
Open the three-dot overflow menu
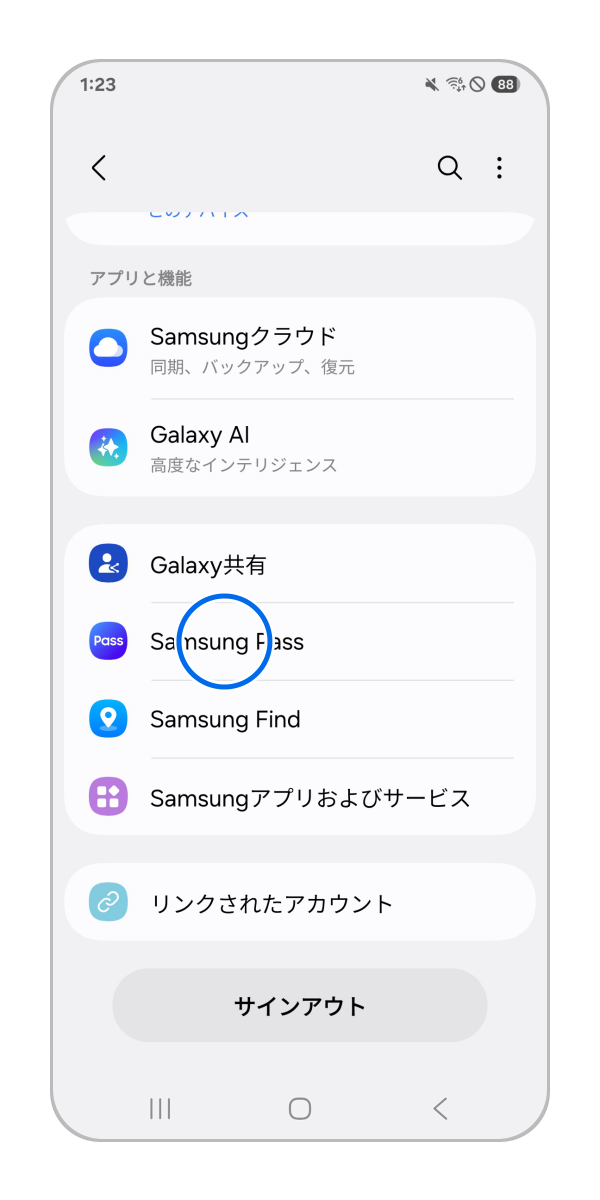tap(499, 168)
